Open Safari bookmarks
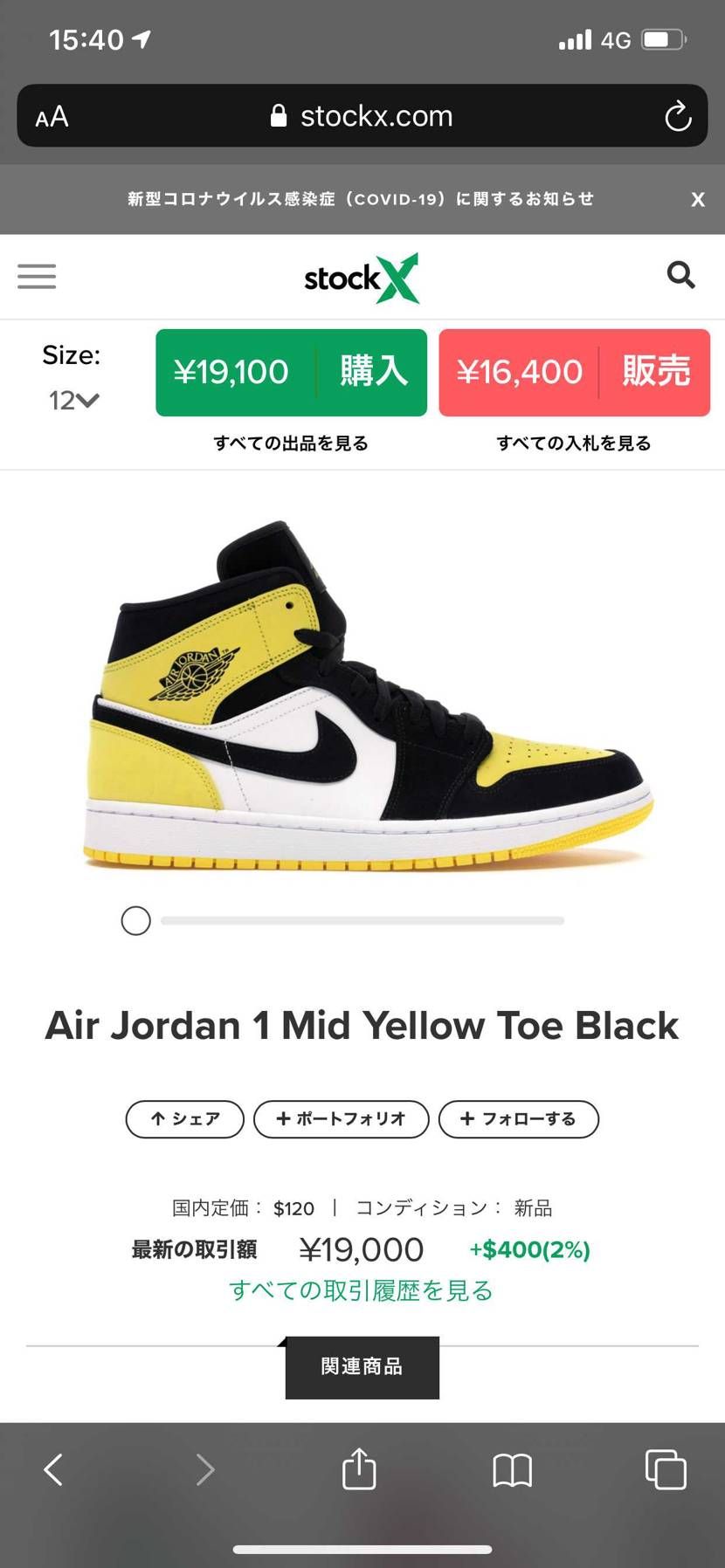 click(x=512, y=1469)
